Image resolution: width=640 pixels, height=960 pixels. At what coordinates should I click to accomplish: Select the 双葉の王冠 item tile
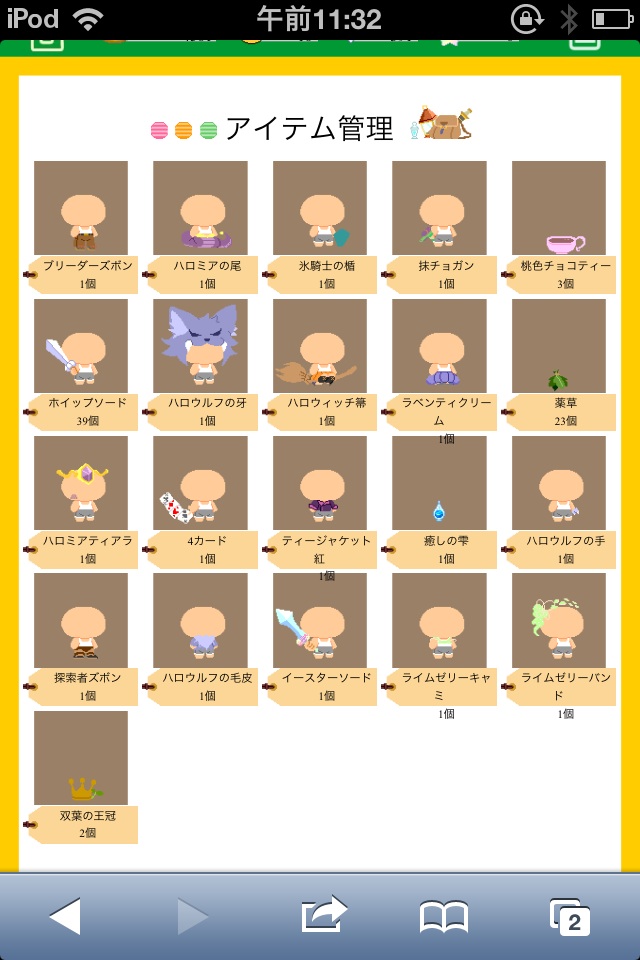click(81, 757)
